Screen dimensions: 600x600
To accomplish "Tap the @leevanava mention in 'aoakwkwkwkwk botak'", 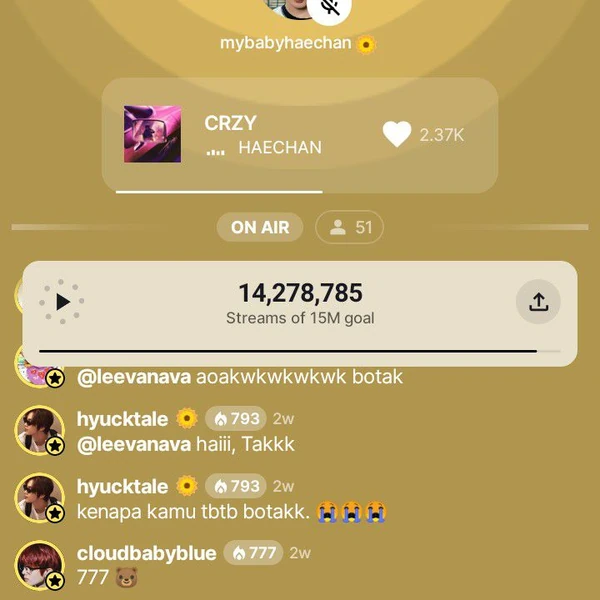I will (x=133, y=377).
